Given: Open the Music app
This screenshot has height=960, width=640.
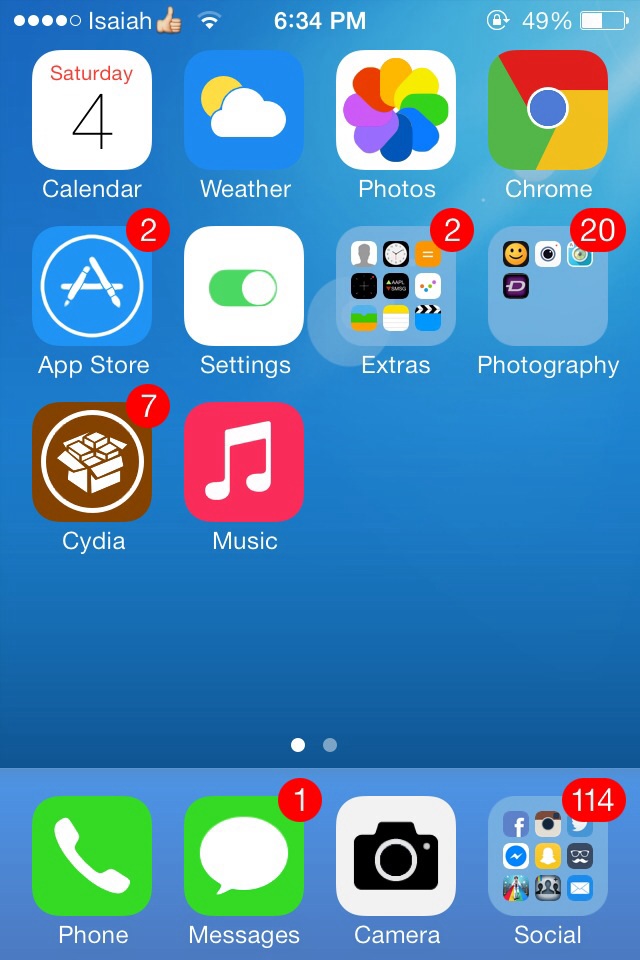Looking at the screenshot, I should pos(244,462).
